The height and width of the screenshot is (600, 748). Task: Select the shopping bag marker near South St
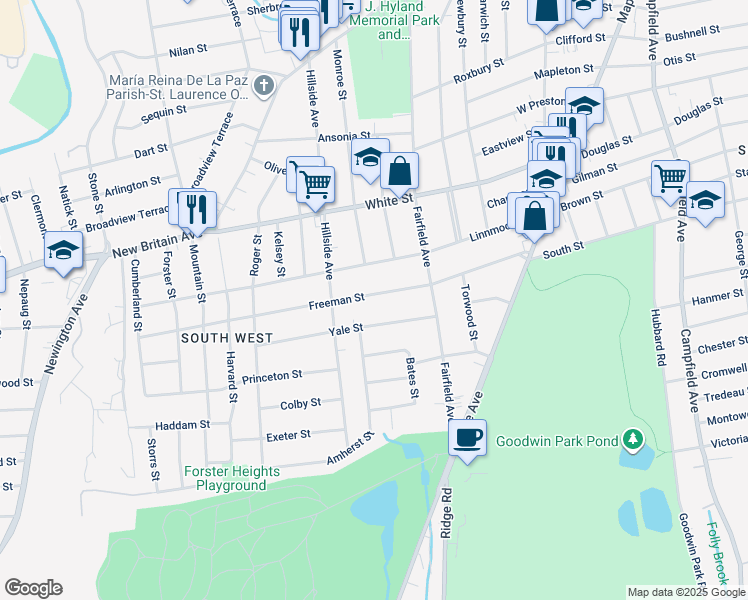[x=535, y=213]
